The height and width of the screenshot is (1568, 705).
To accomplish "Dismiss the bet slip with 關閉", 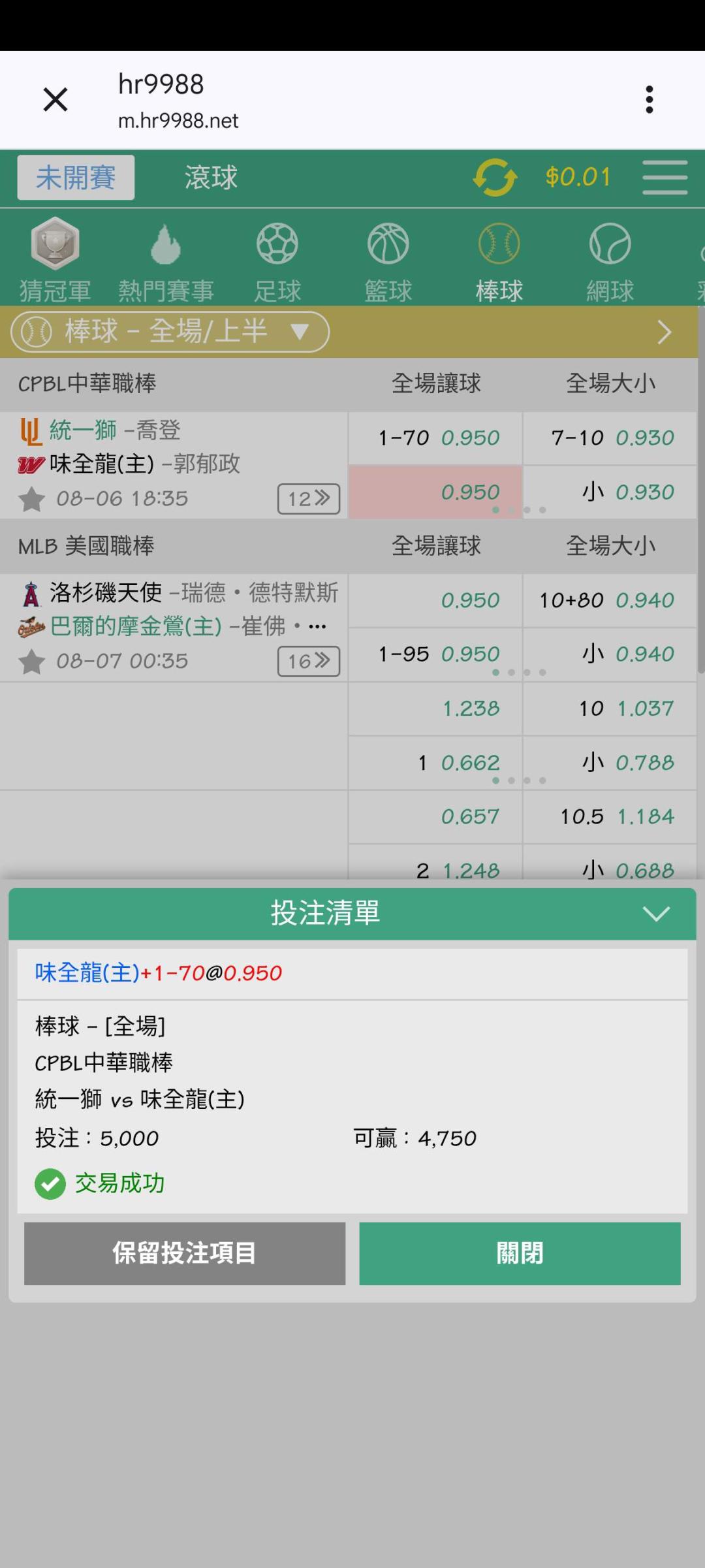I will (520, 1253).
